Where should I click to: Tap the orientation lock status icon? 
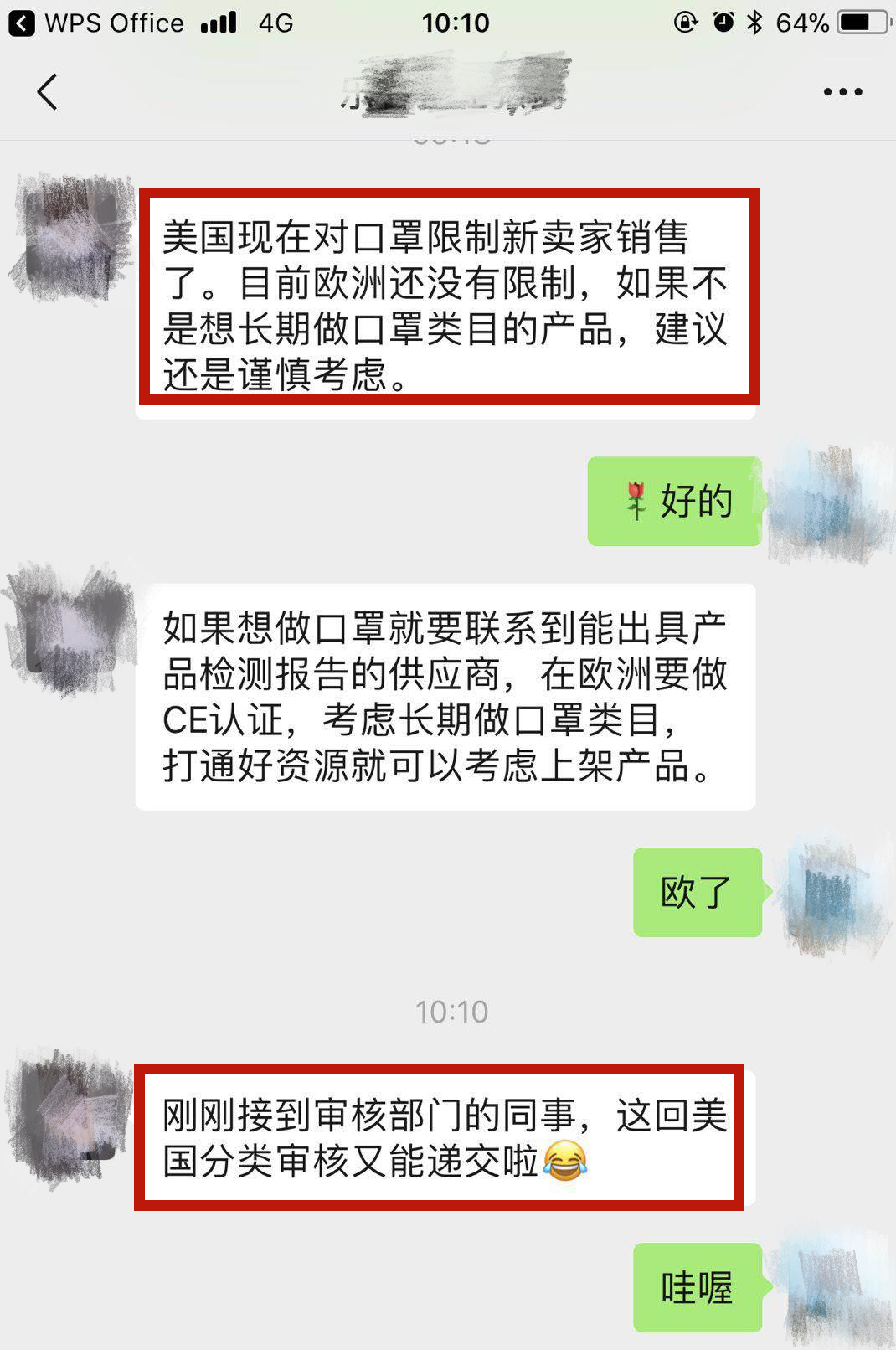(685, 23)
